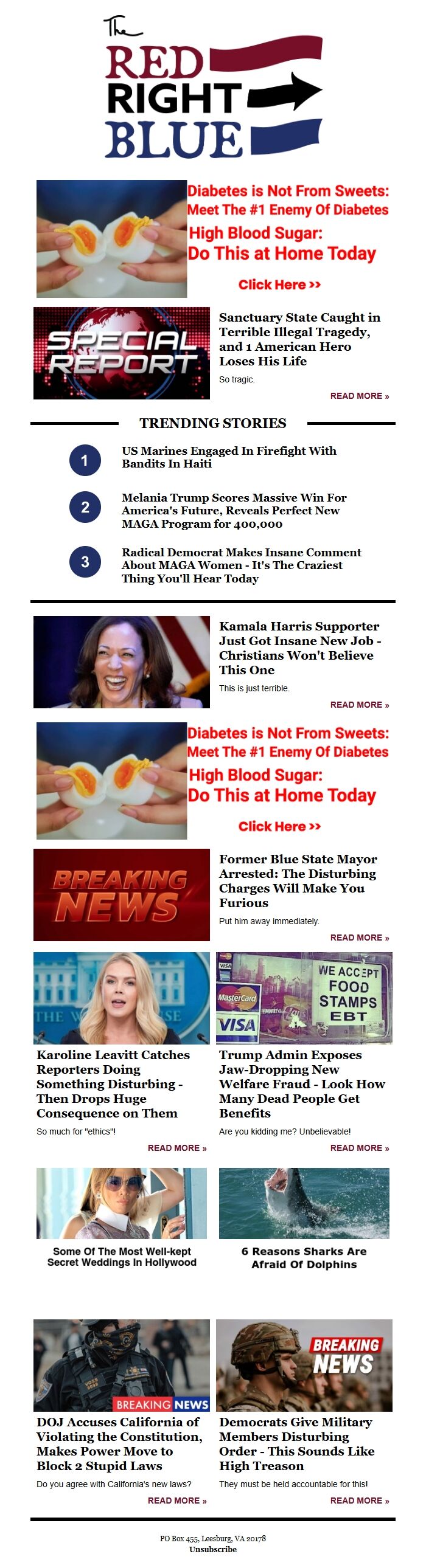Screen dimensions: 426x1568
Task: Read more on Democrats Give Military Members story
Action: pyautogui.click(x=359, y=1500)
